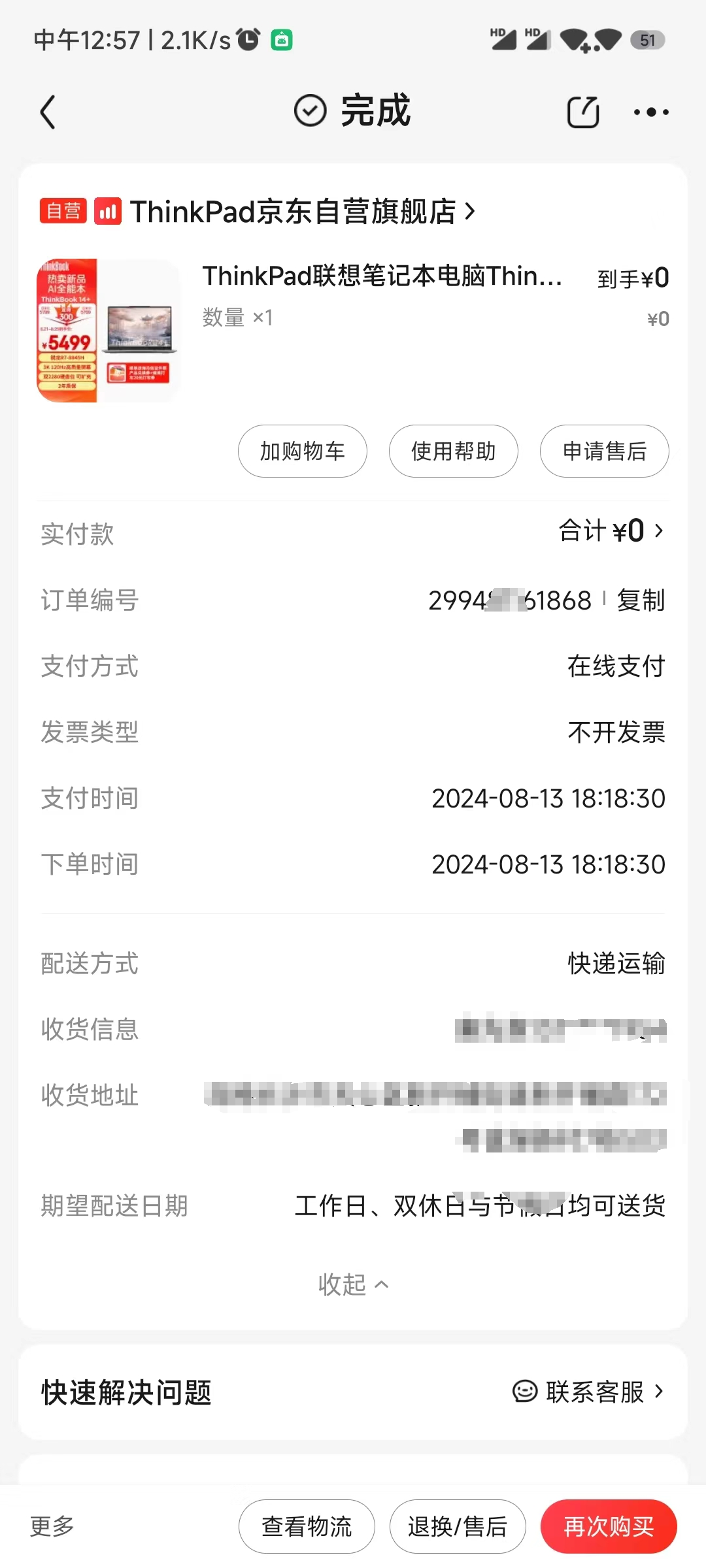Open the ThinkPad laptop product thumbnail
Screen dimensions: 706x1568
click(x=108, y=330)
